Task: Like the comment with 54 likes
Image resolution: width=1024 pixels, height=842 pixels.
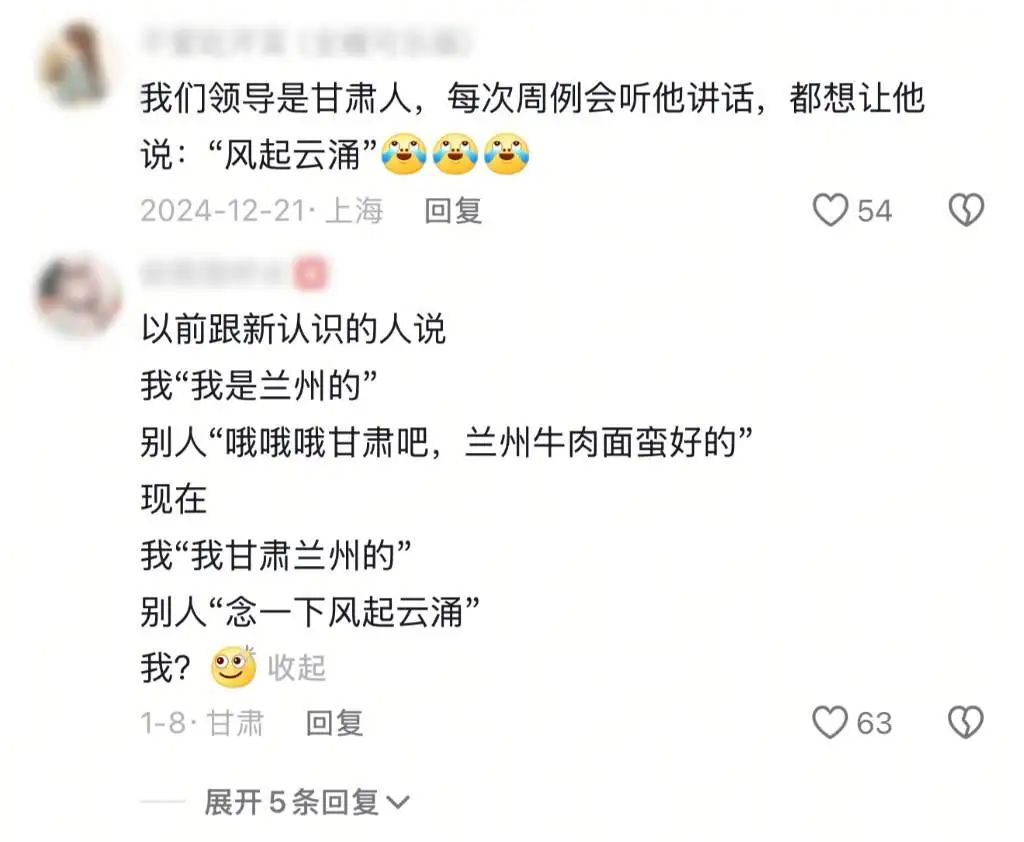Action: [x=830, y=210]
